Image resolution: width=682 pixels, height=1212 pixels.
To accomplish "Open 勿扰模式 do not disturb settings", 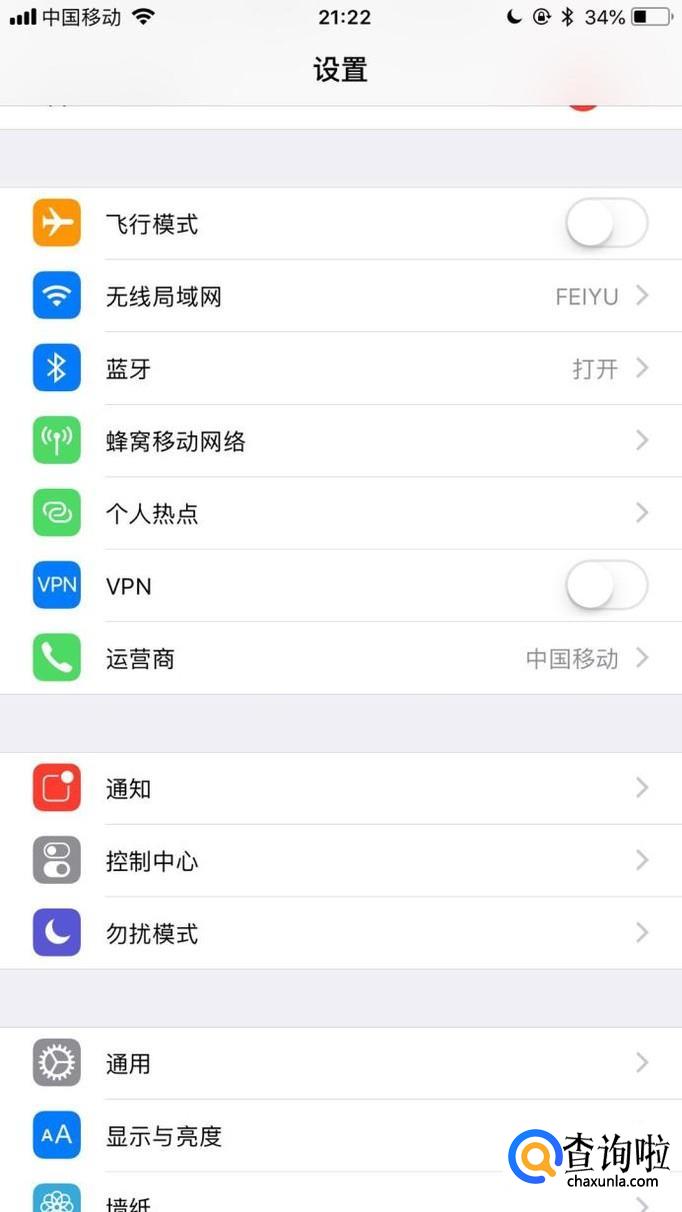I will 340,934.
